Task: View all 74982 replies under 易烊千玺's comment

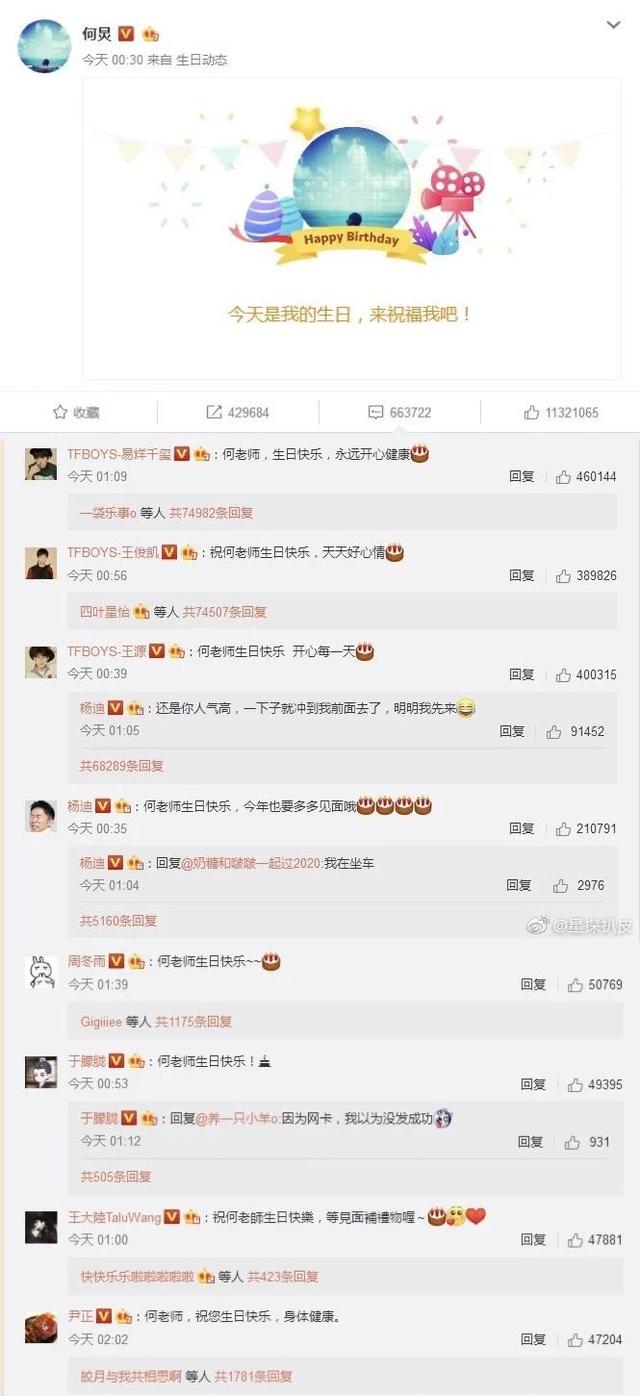Action: 211,513
